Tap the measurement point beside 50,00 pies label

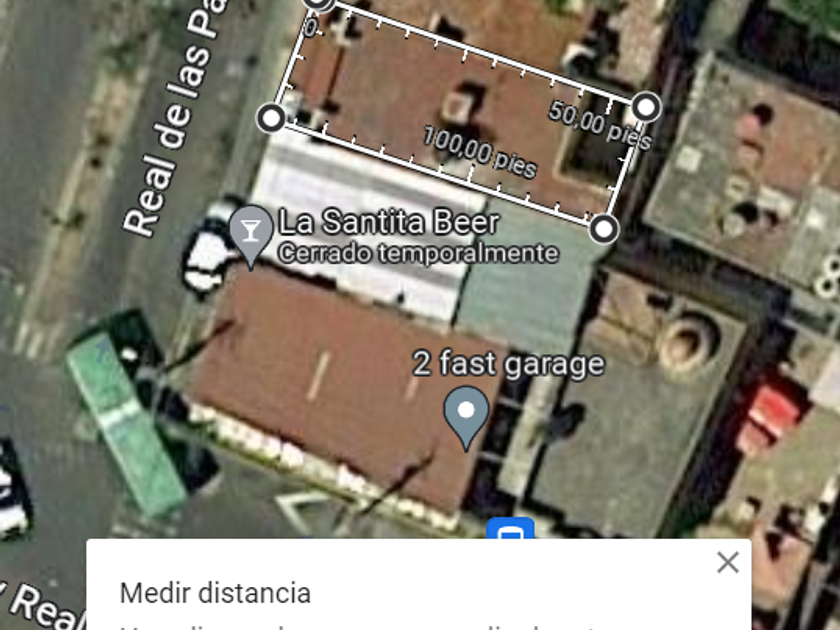(647, 106)
